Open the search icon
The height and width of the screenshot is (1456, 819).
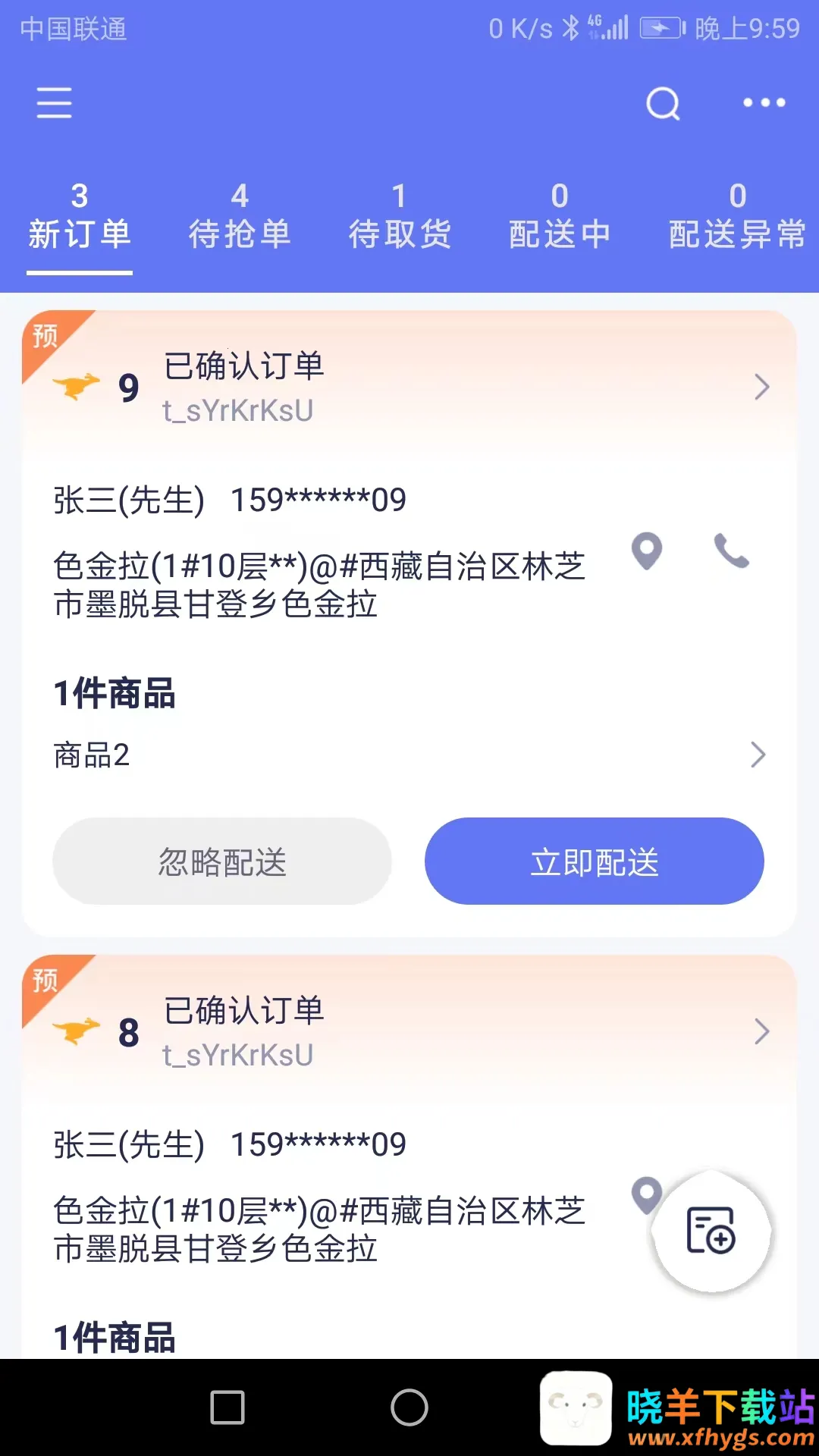coord(663,103)
